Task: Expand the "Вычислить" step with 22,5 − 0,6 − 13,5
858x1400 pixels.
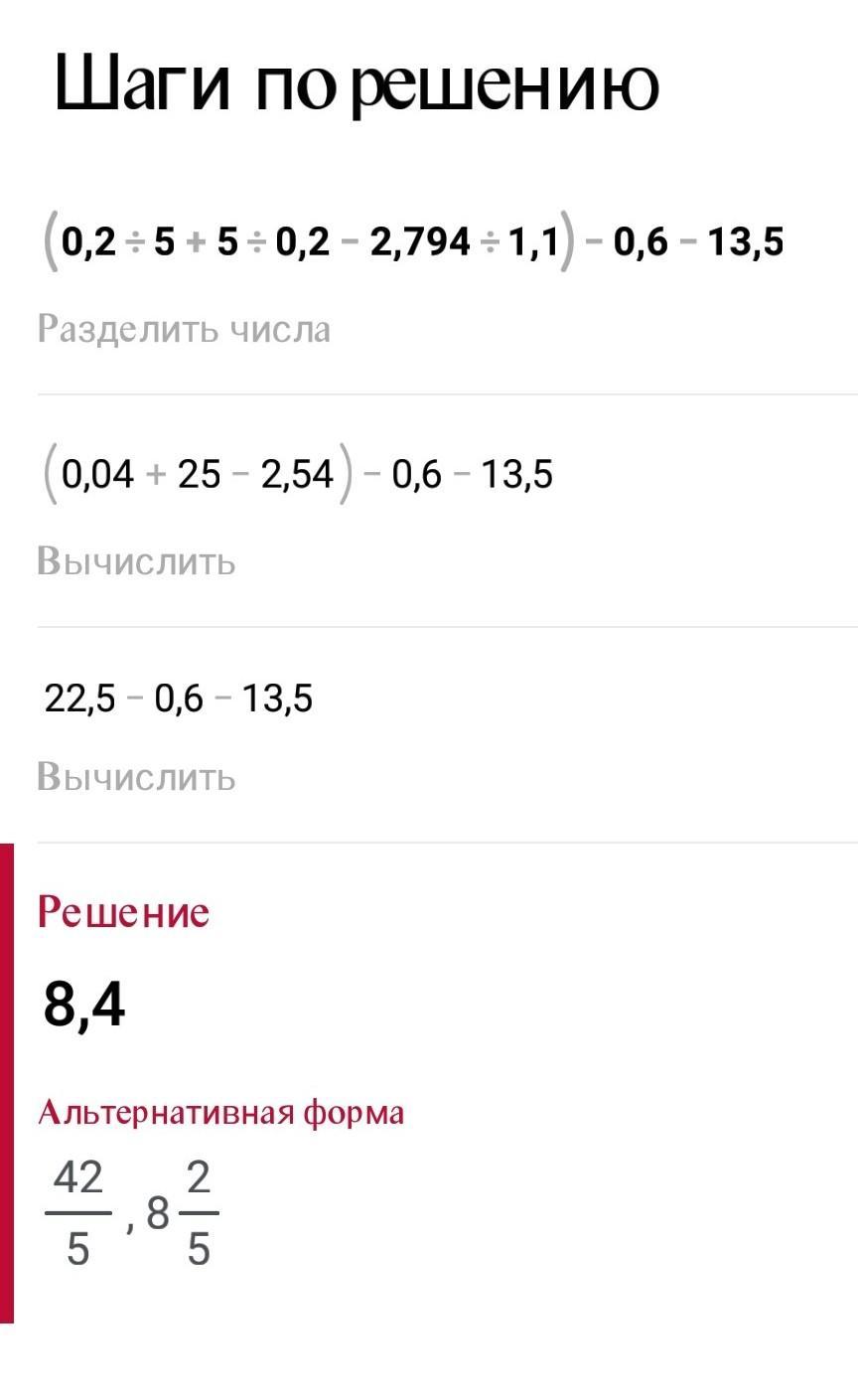Action: (x=136, y=776)
